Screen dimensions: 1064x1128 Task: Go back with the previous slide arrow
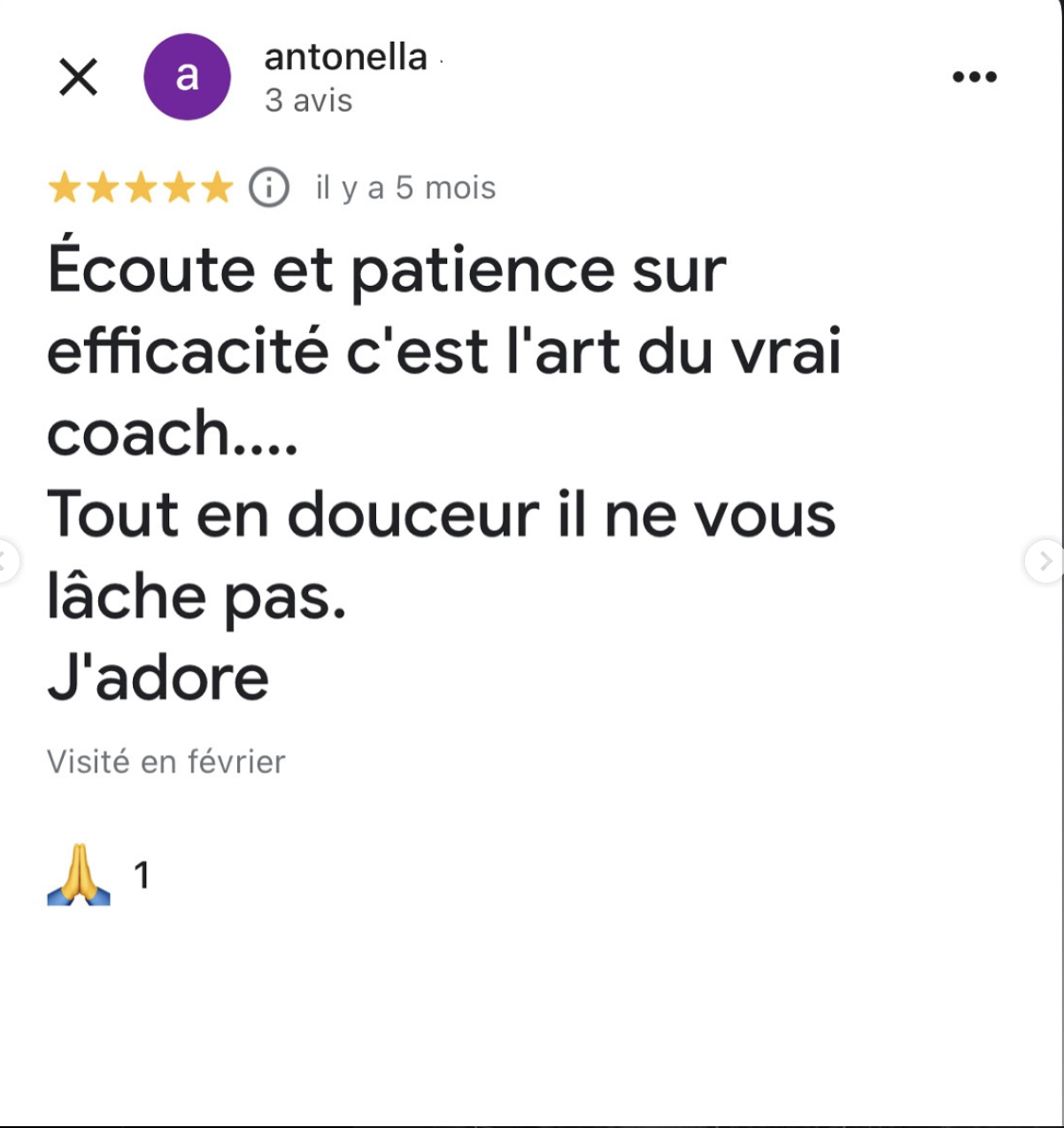pos(5,561)
